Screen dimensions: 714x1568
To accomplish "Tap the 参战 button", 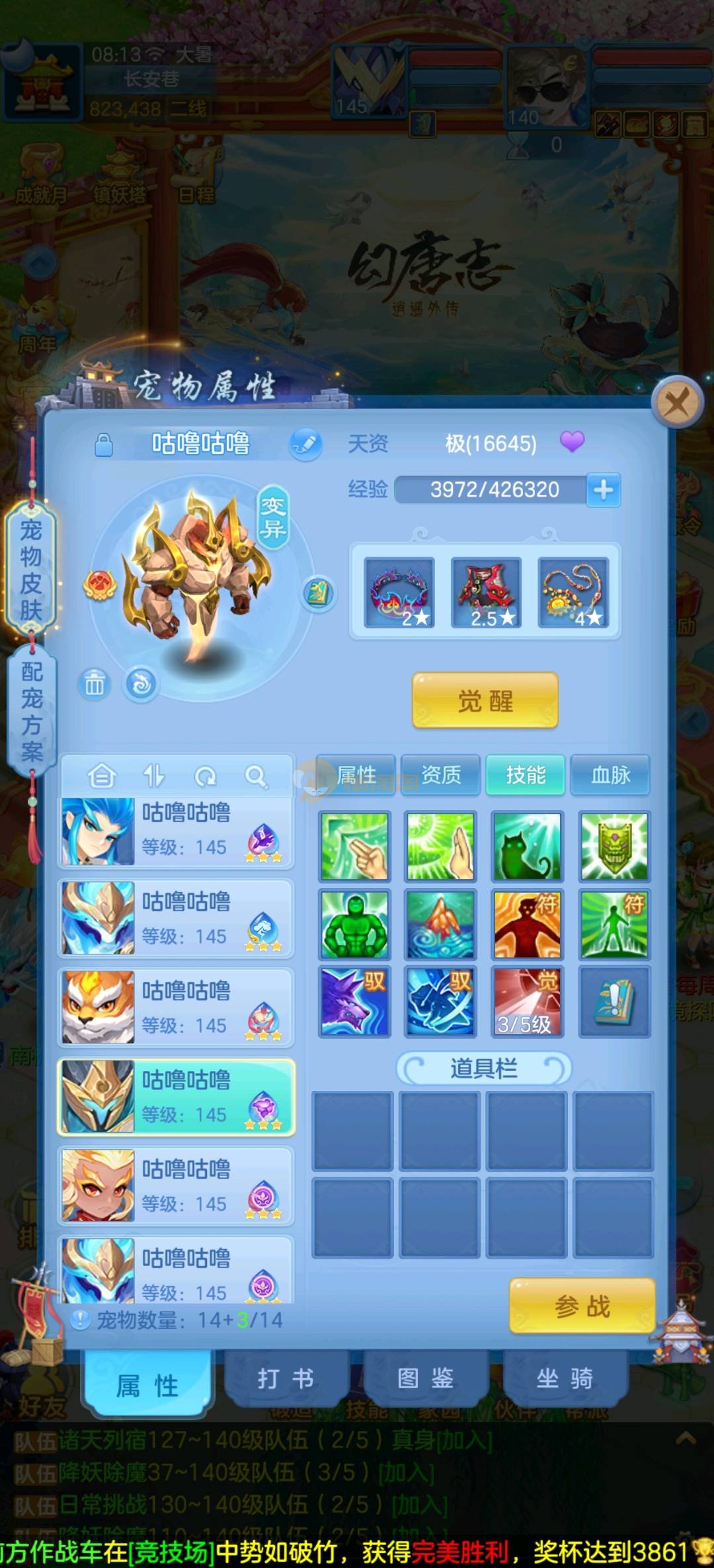I will [x=582, y=1306].
